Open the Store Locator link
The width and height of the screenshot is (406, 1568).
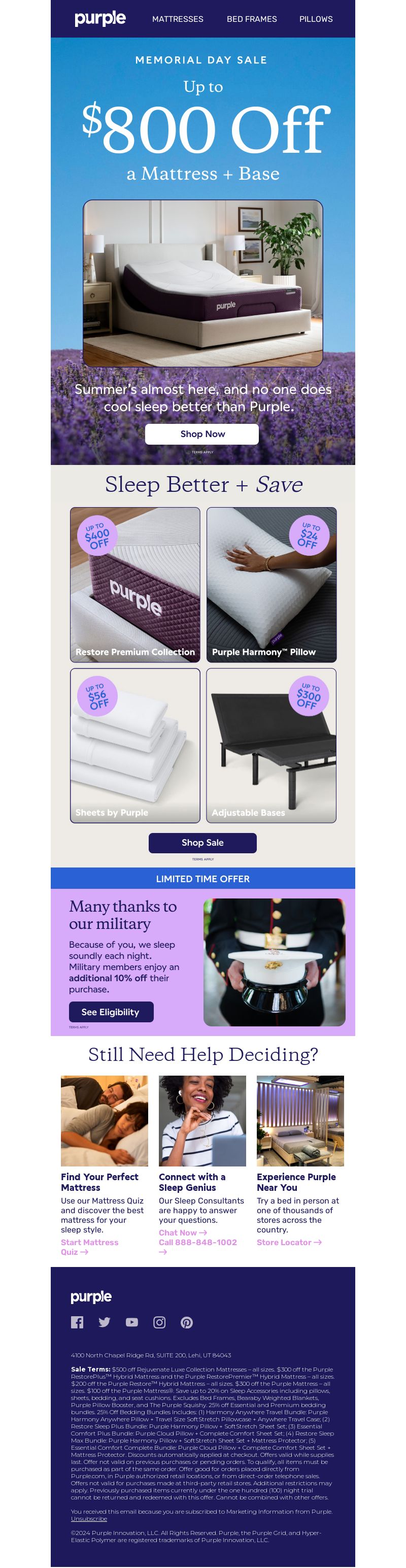click(289, 1242)
